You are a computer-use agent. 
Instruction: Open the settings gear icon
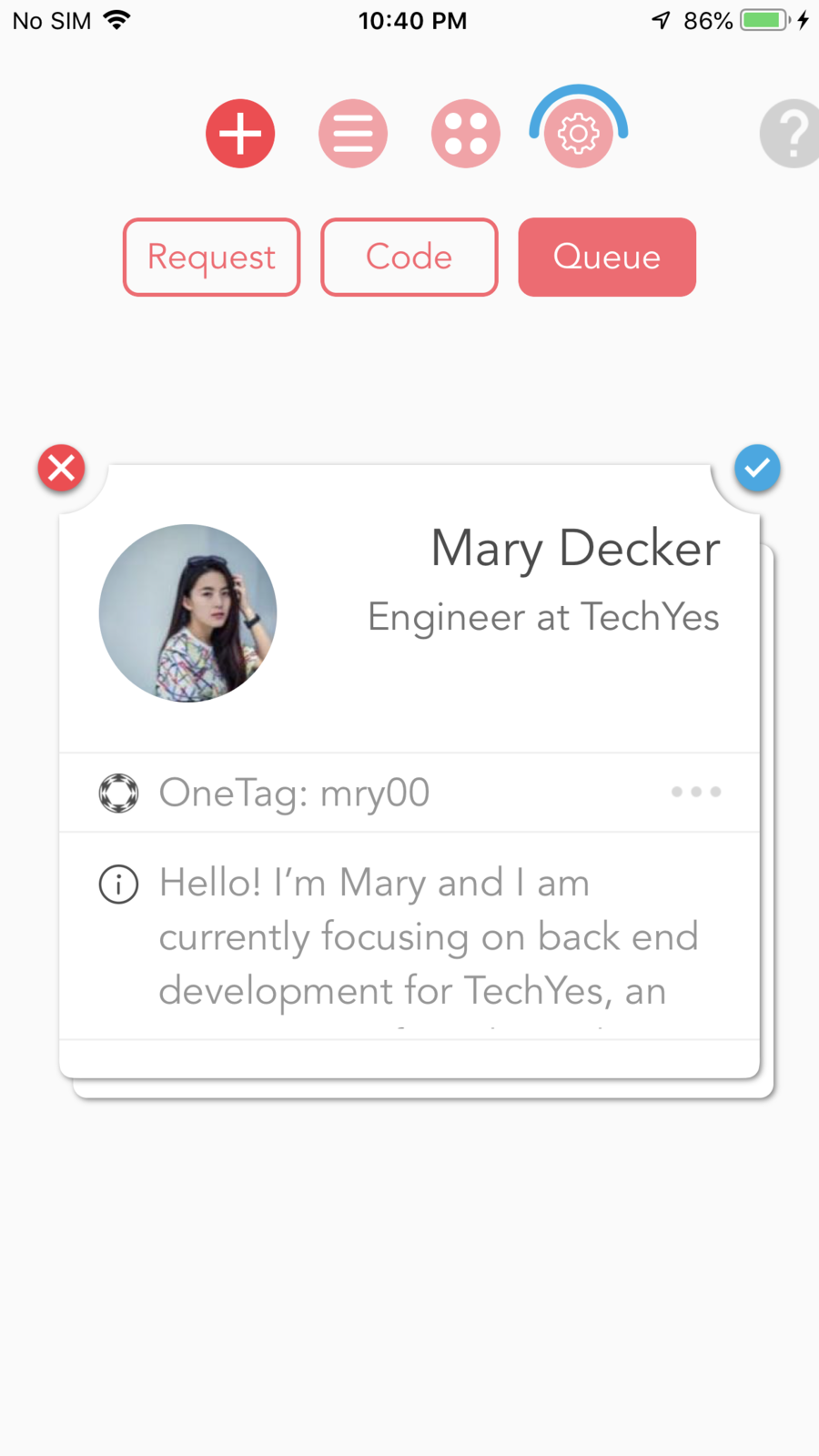(579, 135)
